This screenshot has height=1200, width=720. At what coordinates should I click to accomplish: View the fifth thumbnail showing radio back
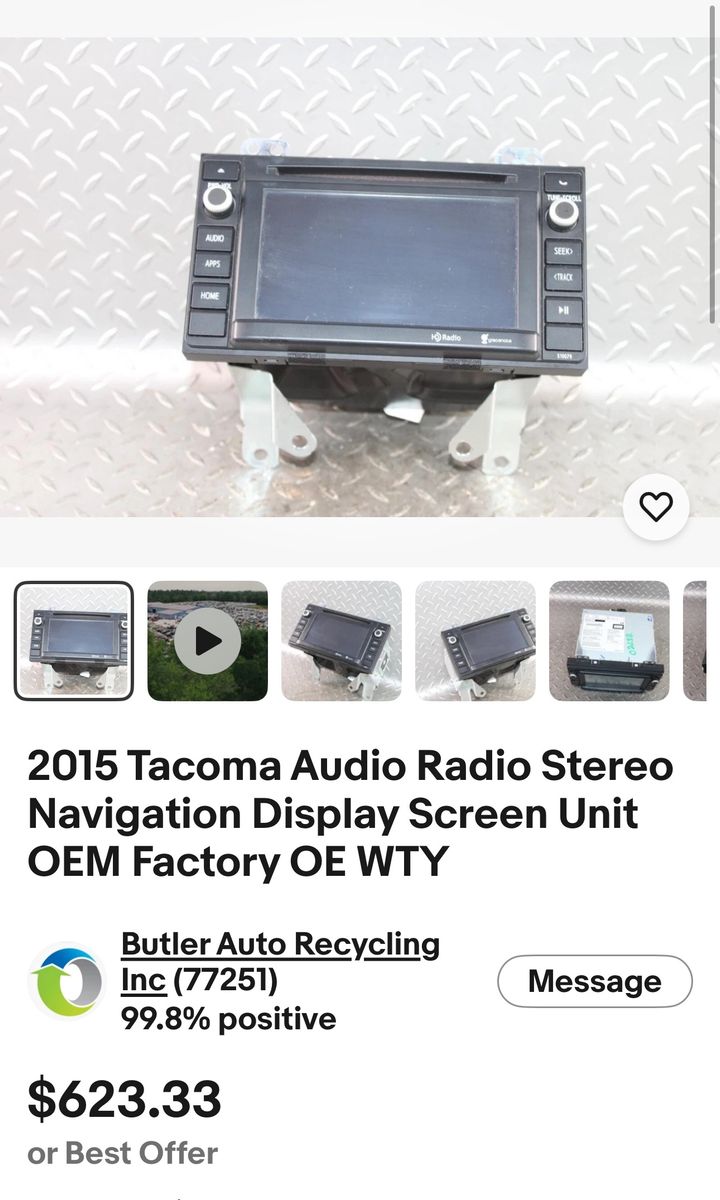[609, 641]
